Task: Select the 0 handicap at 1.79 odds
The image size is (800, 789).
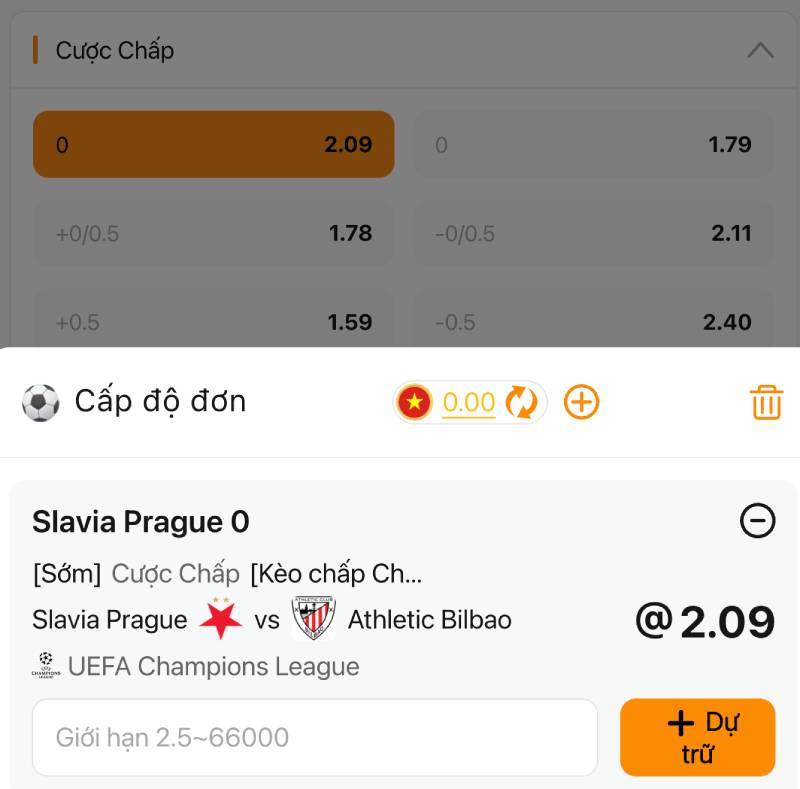Action: tap(594, 145)
